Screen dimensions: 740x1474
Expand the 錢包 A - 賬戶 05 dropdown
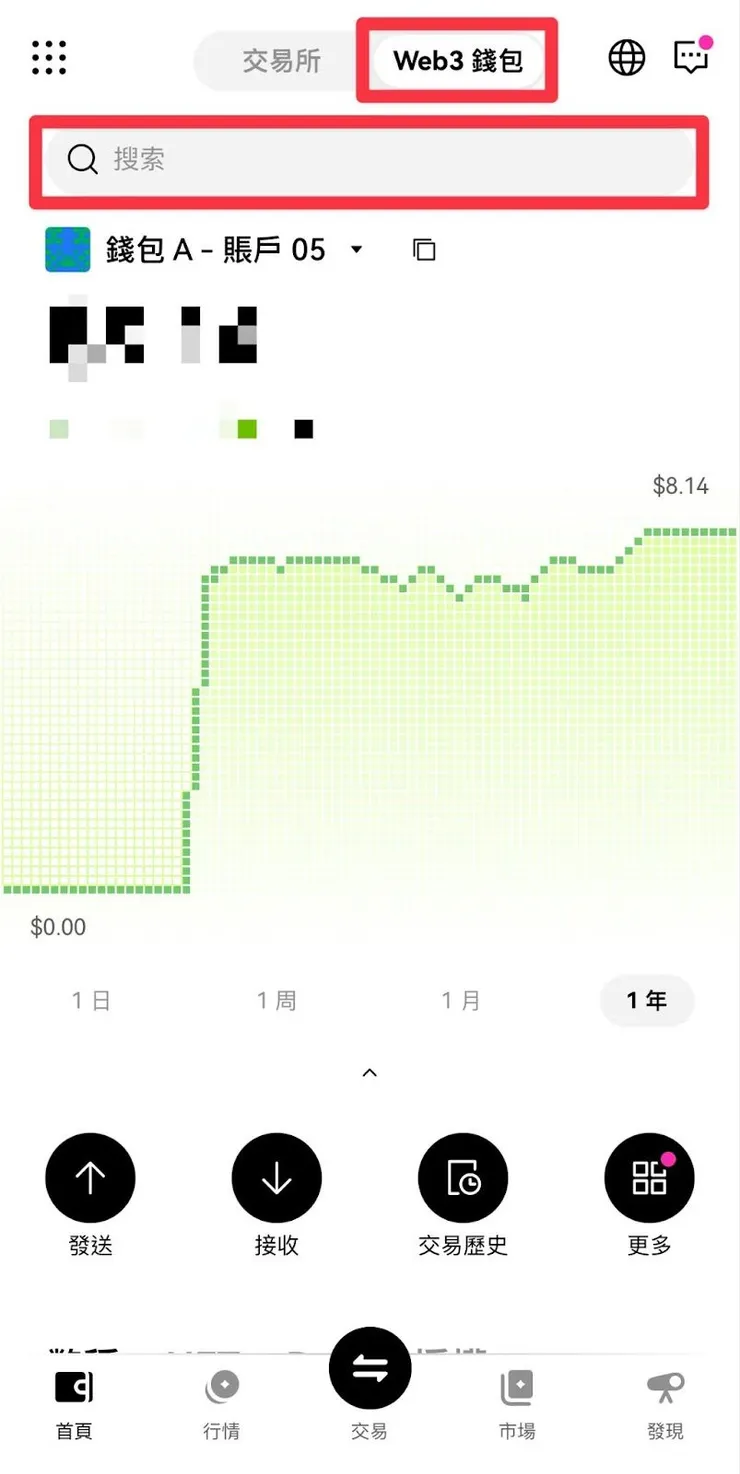tap(357, 249)
